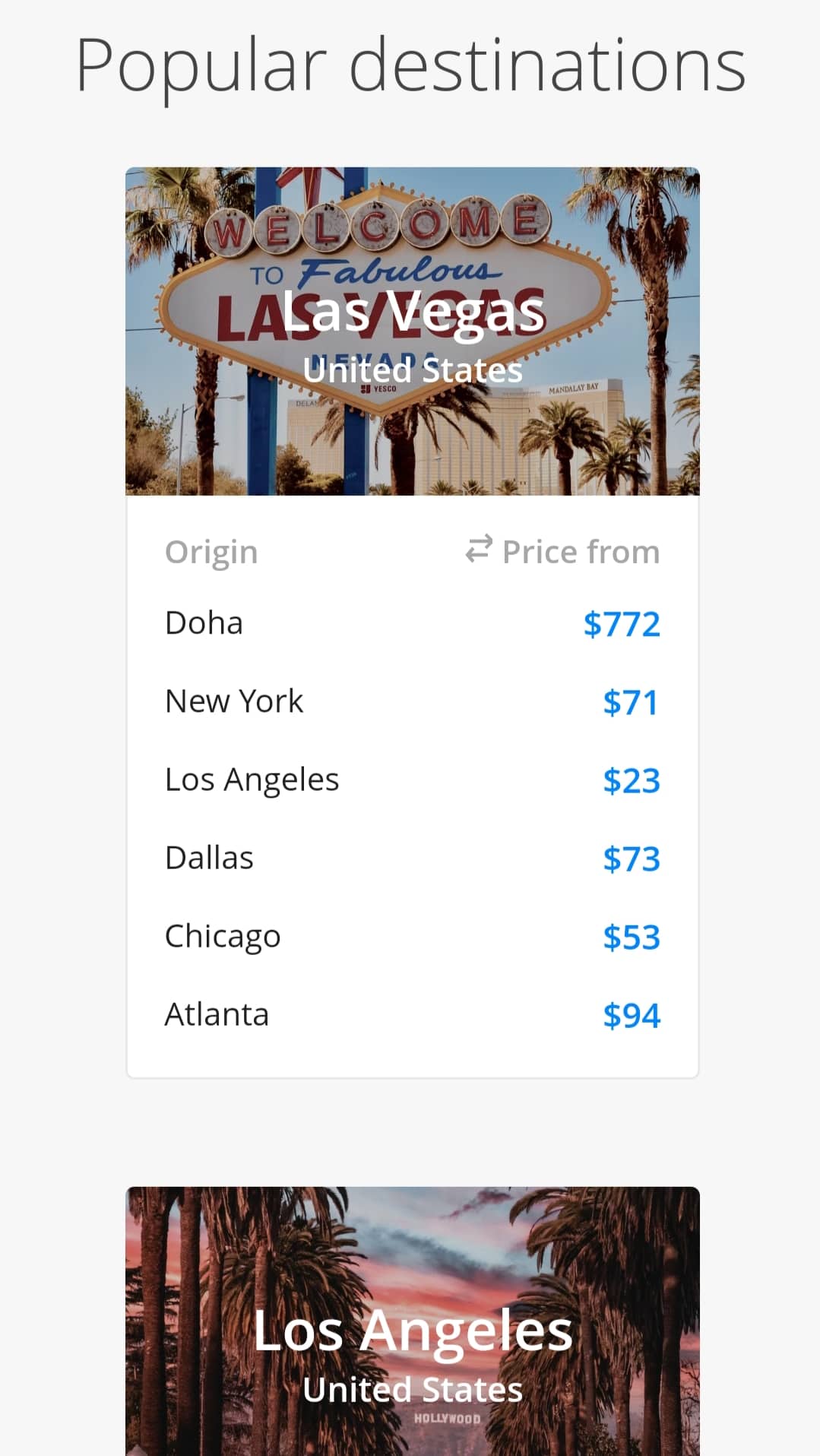The image size is (820, 1456).
Task: Select the Doha origin row
Action: coord(203,622)
